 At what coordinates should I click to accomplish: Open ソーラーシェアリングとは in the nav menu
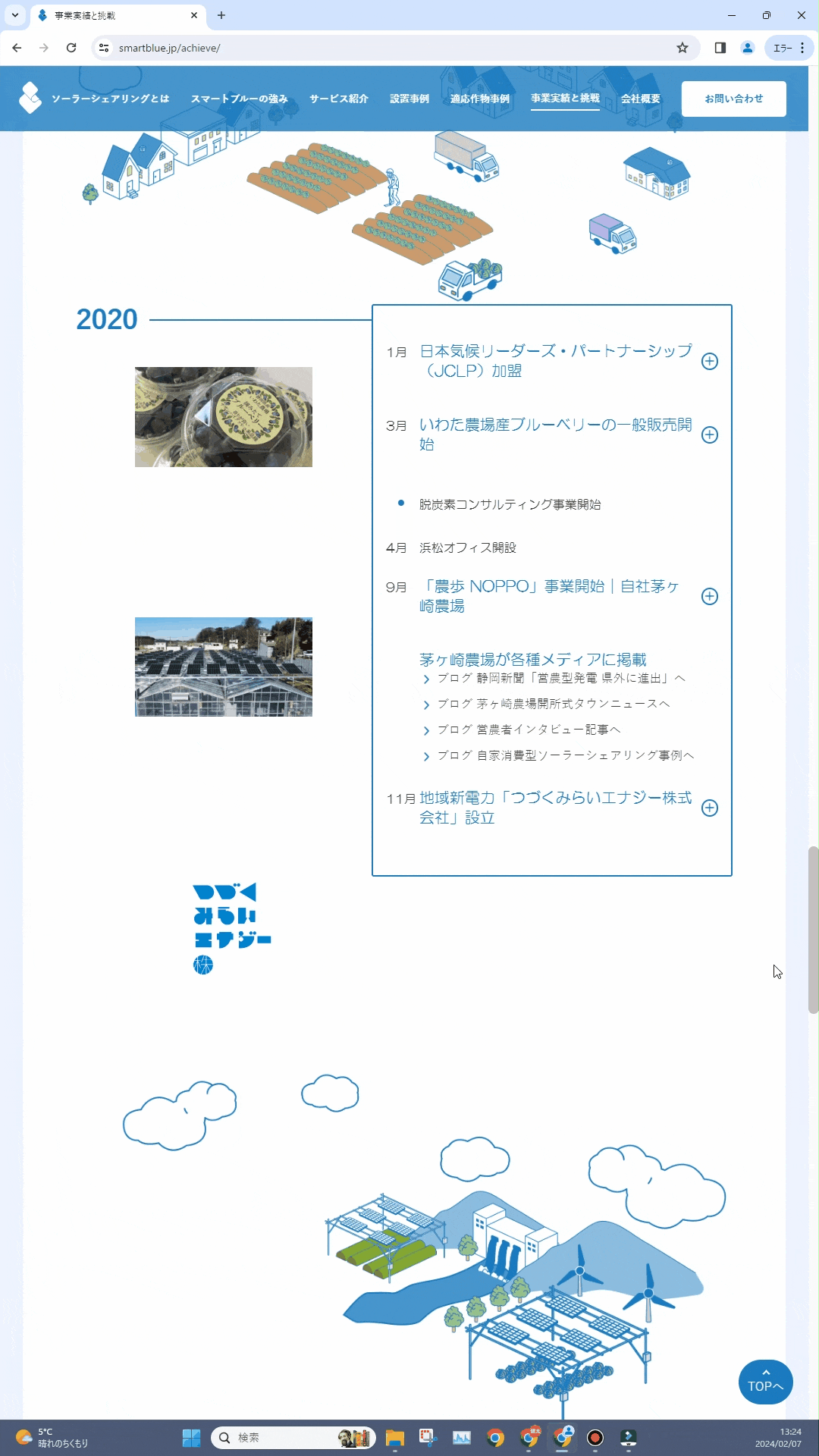tap(110, 99)
